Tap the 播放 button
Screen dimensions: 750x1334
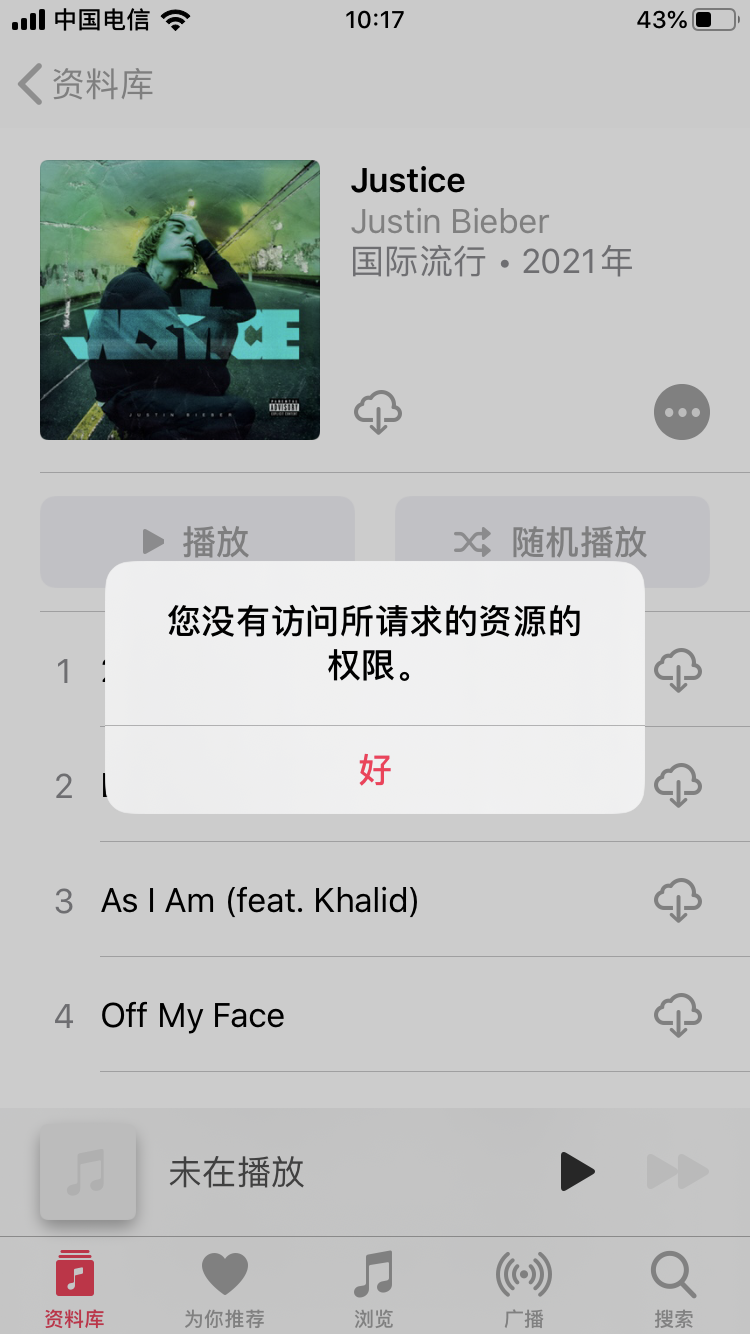(x=197, y=541)
